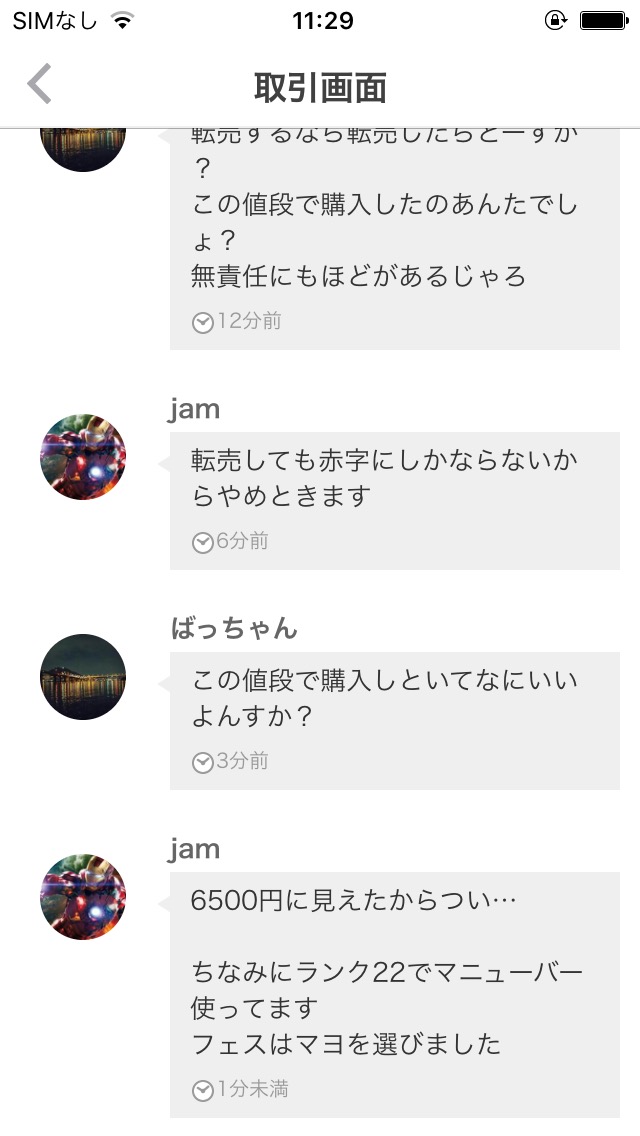
Task: Open jam's avatar beside the 転売しても赤字 message
Action: [83, 457]
